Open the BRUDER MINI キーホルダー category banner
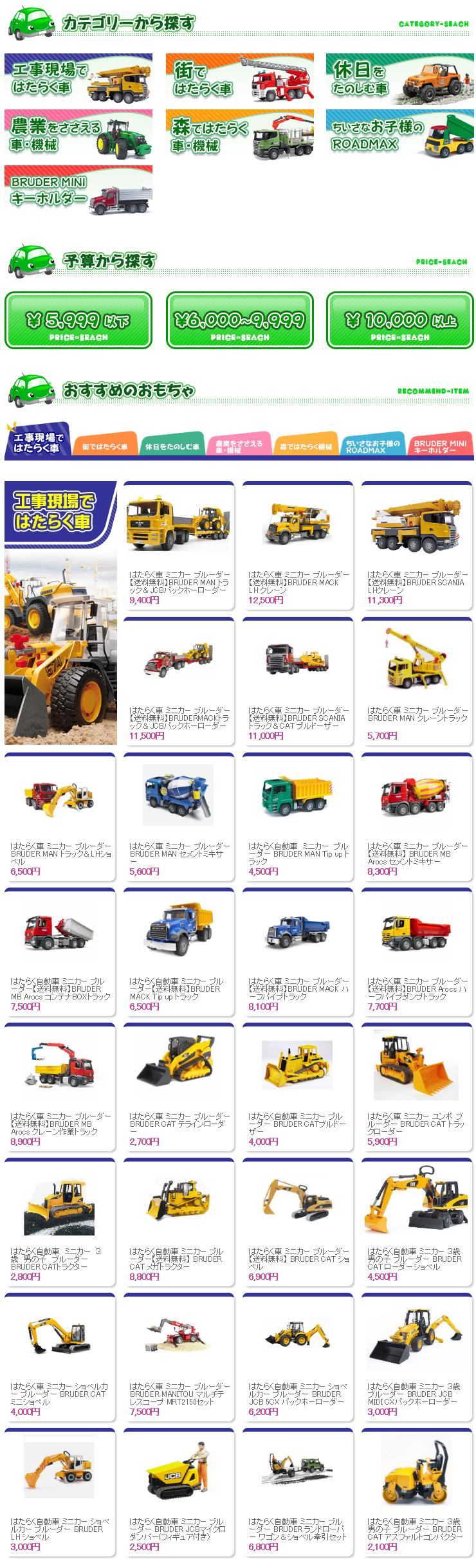 [78, 190]
